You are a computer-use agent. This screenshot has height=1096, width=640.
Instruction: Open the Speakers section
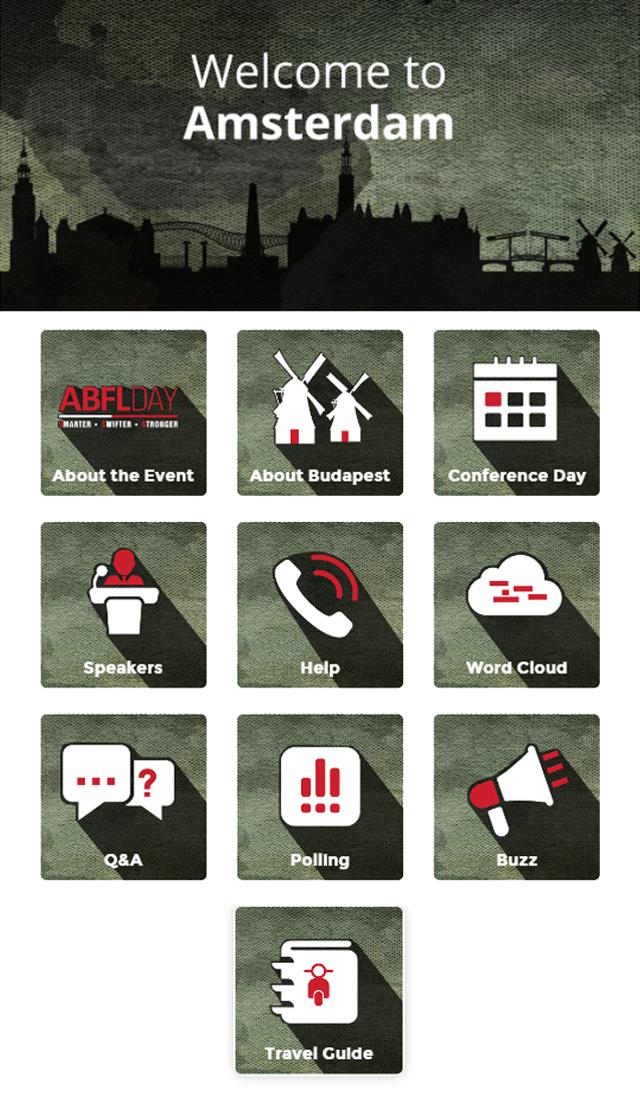click(x=123, y=605)
